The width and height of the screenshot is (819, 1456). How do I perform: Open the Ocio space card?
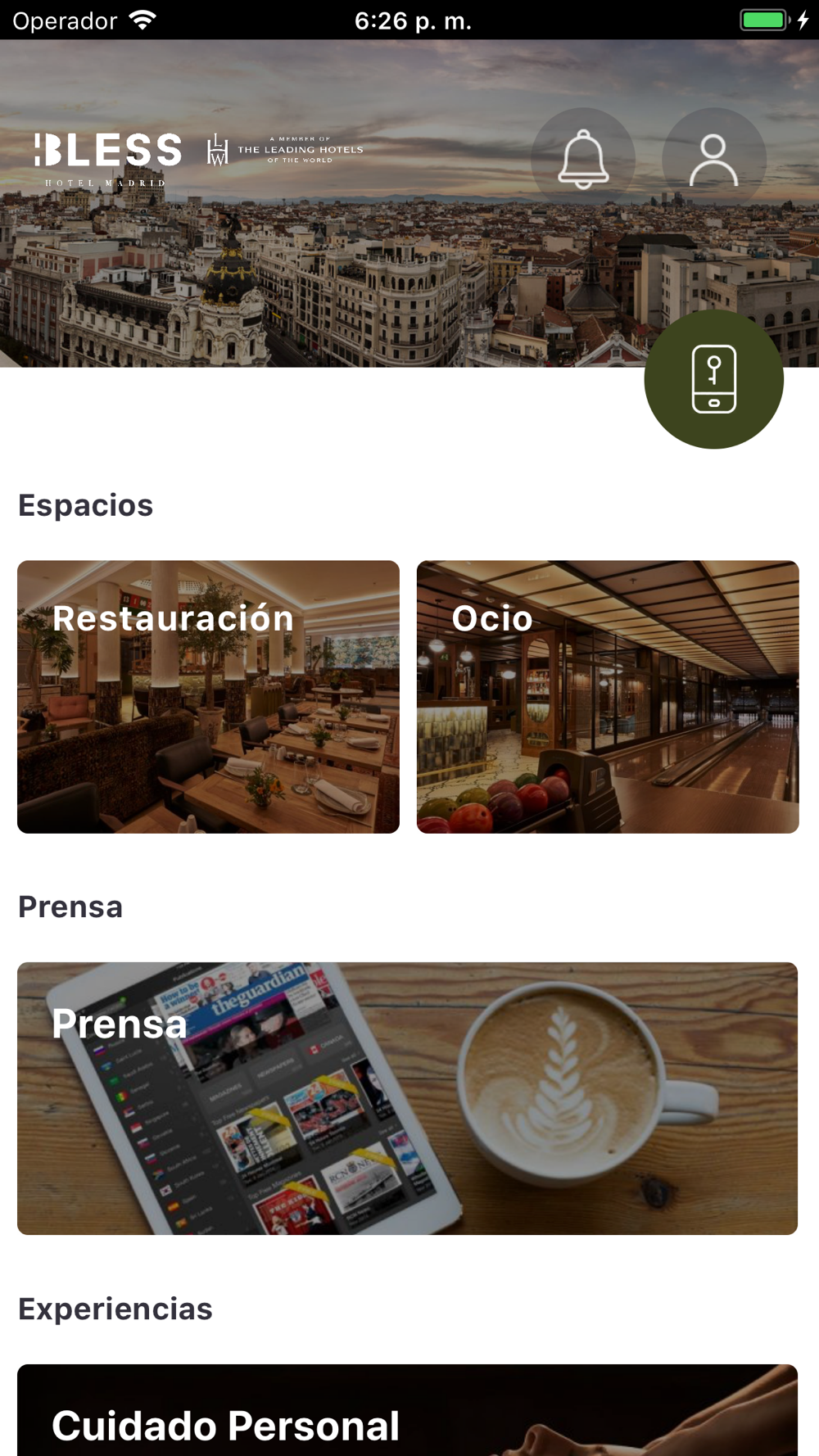[607, 696]
